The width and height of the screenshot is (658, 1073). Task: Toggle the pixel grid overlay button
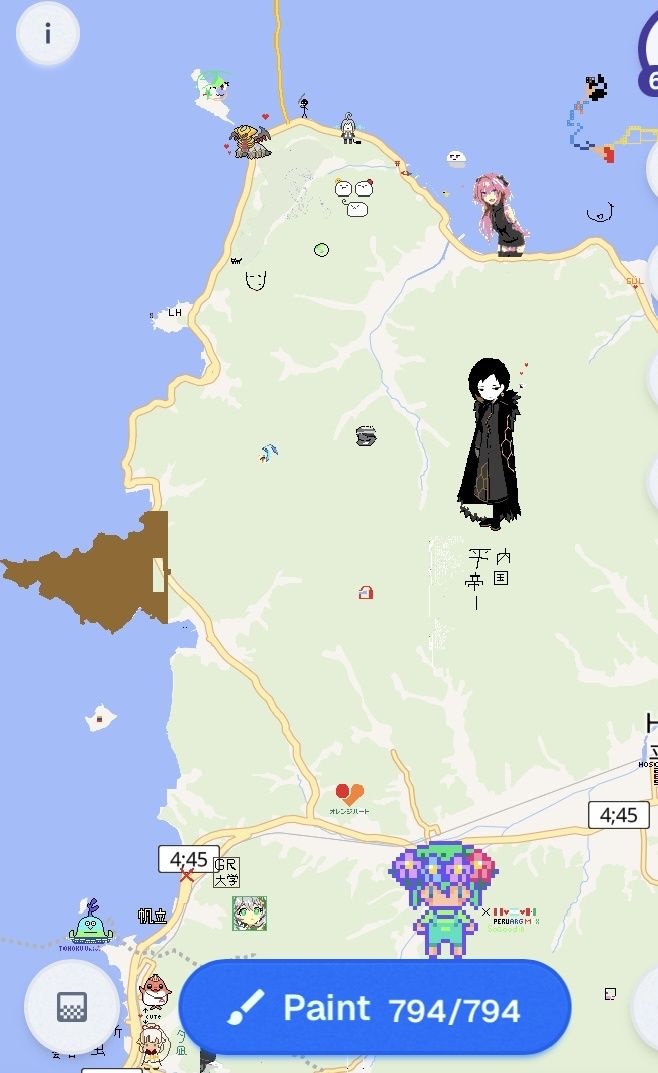[71, 1007]
